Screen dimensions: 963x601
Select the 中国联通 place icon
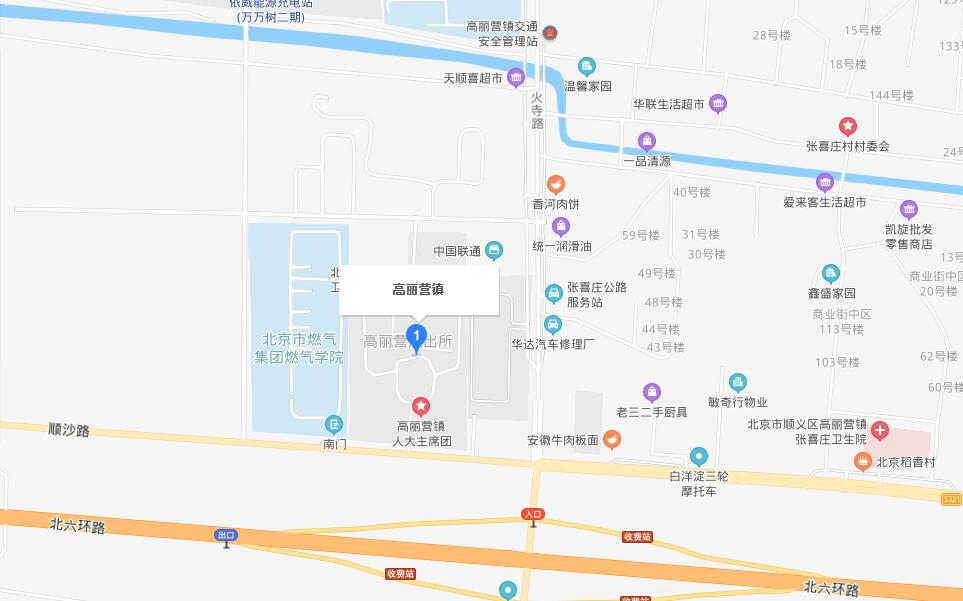(x=494, y=251)
